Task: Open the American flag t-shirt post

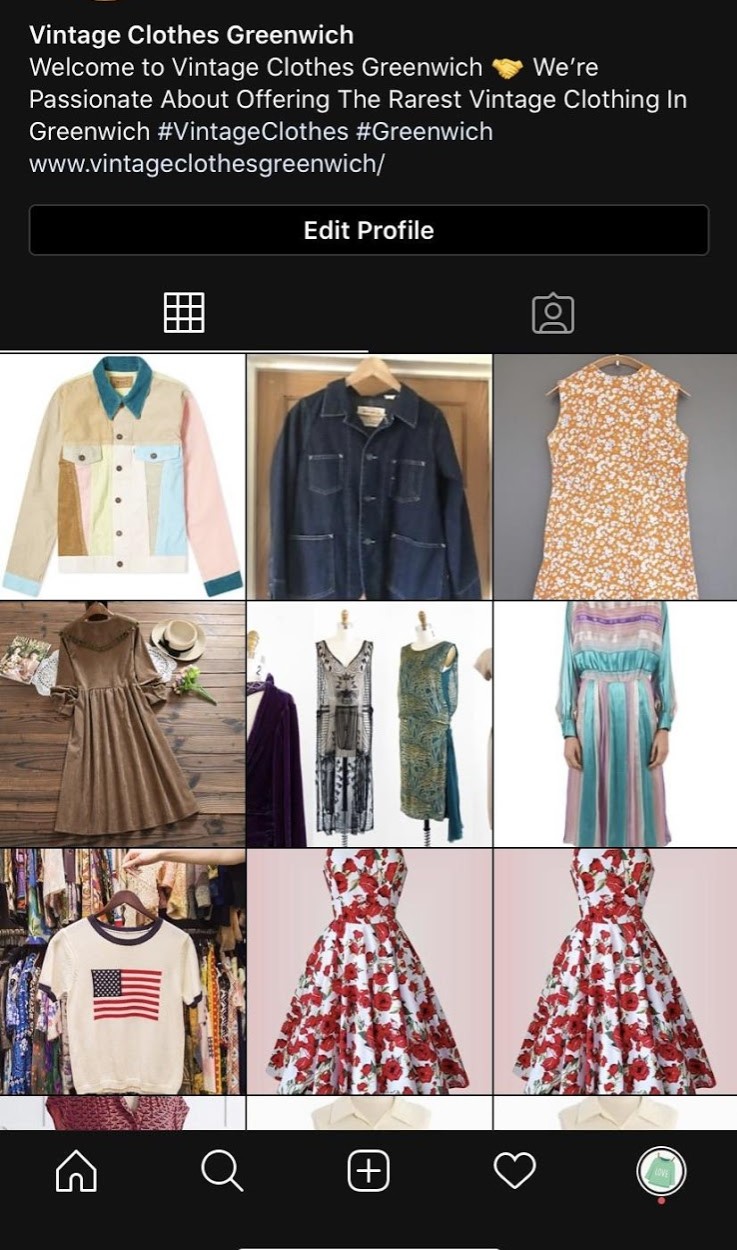Action: tap(122, 971)
